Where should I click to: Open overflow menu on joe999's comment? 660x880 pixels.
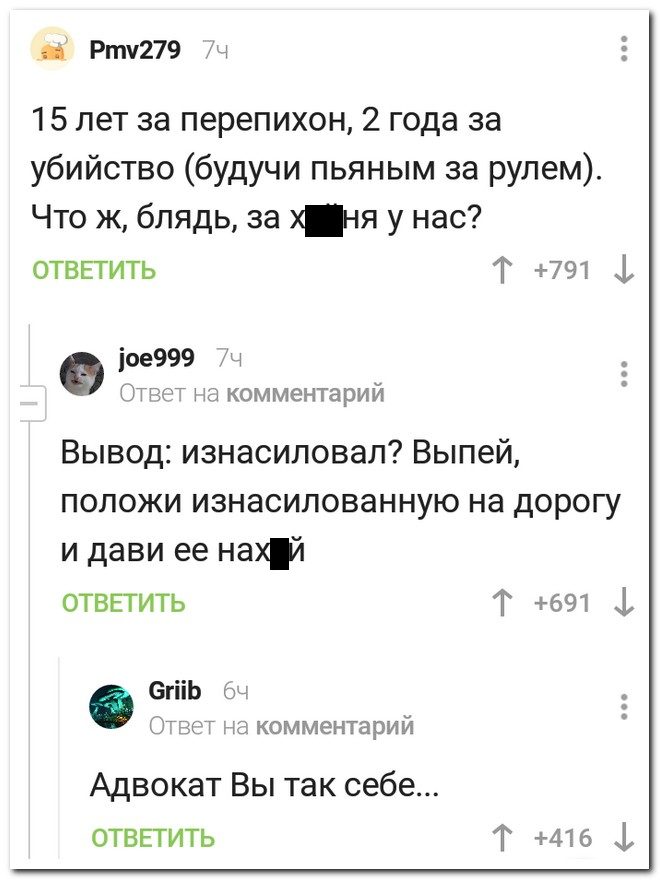pos(624,373)
